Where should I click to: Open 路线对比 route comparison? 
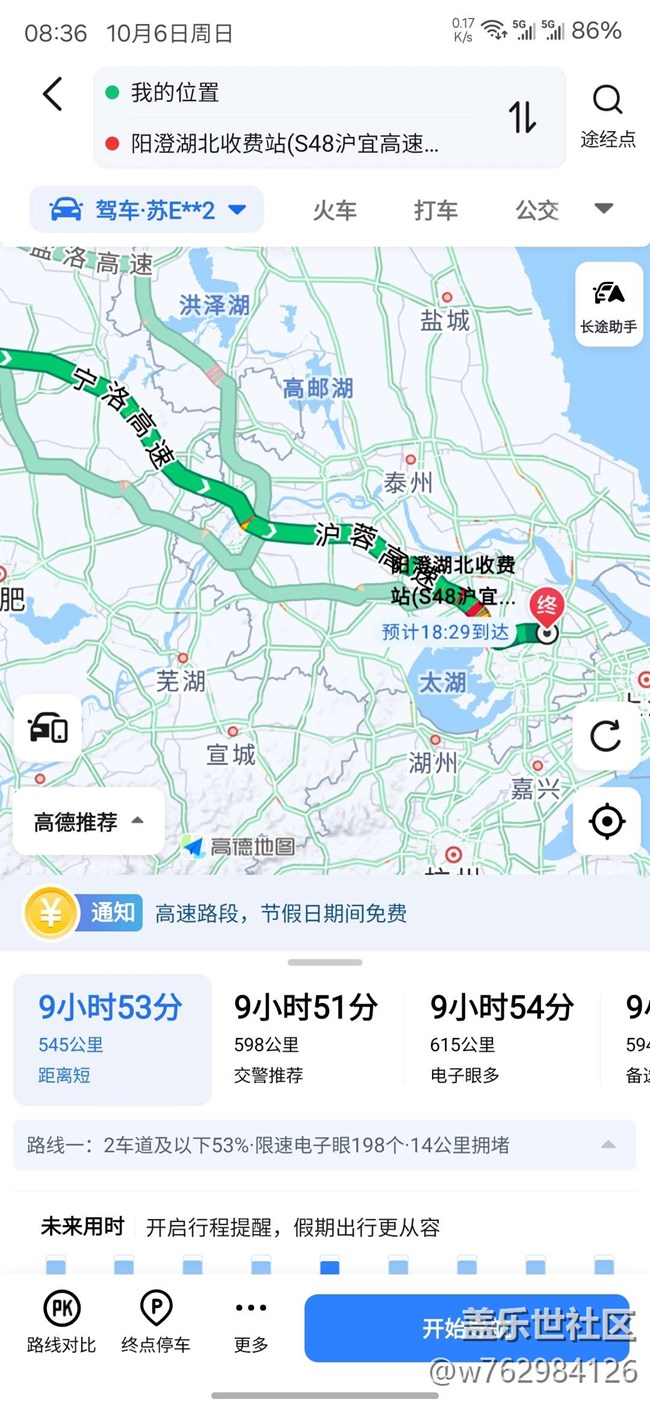[61, 1321]
